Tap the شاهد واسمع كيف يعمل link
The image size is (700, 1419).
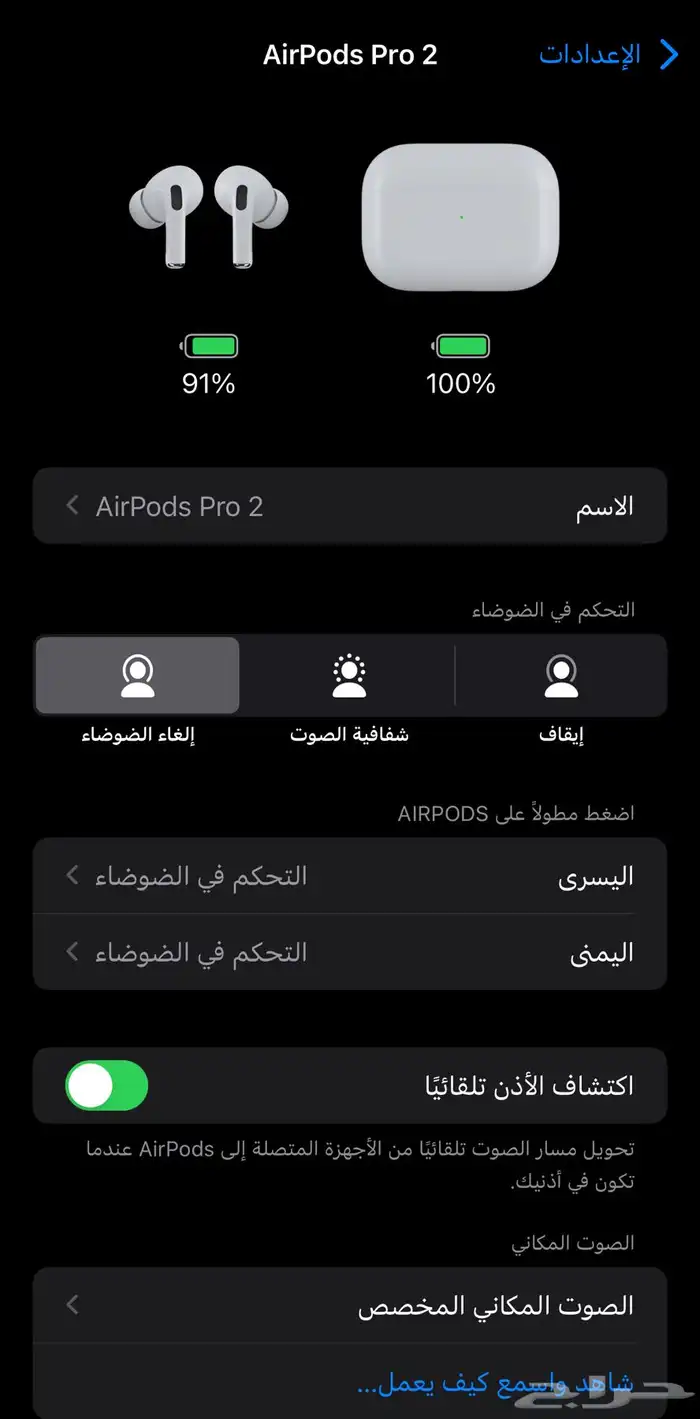[x=495, y=1384]
